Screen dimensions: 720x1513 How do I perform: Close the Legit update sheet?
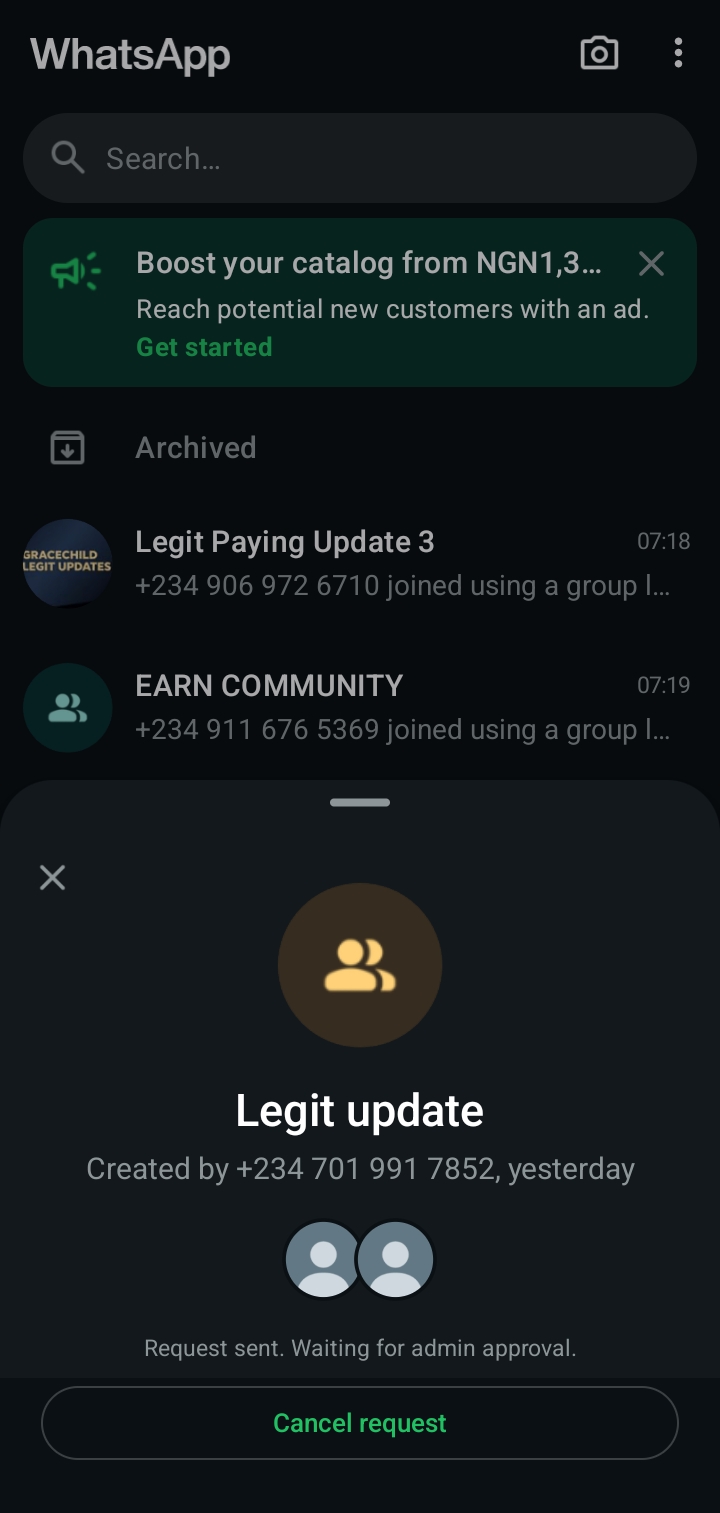[52, 878]
